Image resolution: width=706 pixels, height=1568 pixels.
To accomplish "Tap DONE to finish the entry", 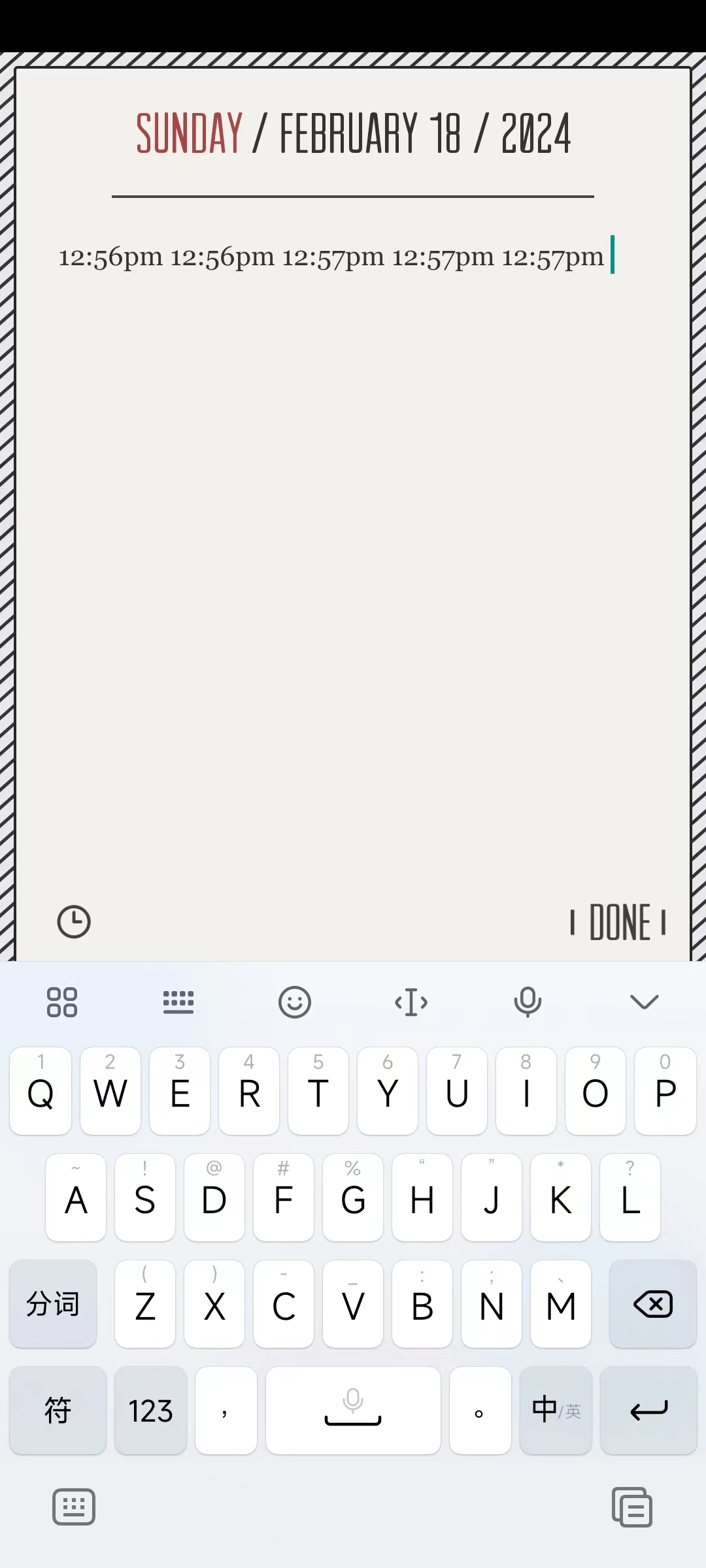I will point(618,922).
